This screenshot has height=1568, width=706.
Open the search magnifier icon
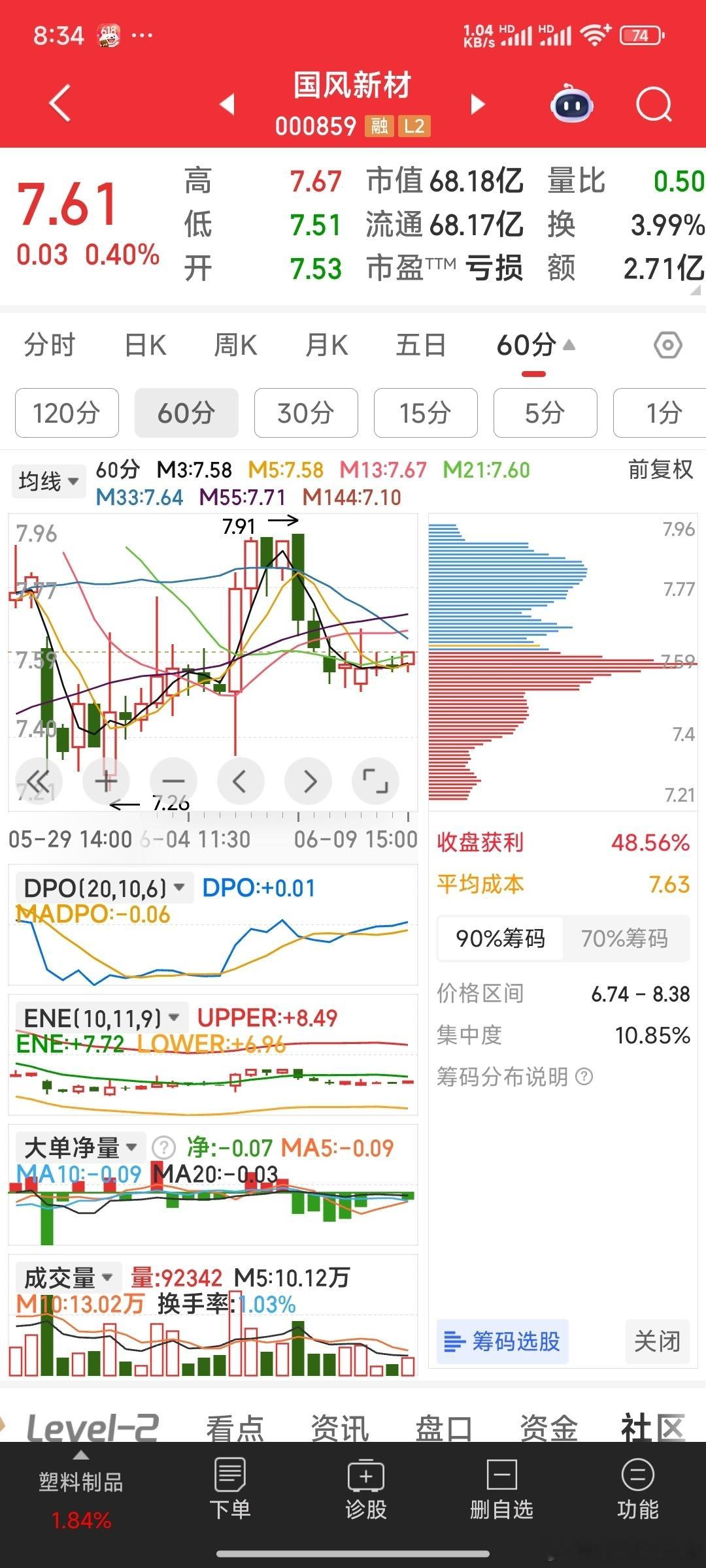[654, 104]
